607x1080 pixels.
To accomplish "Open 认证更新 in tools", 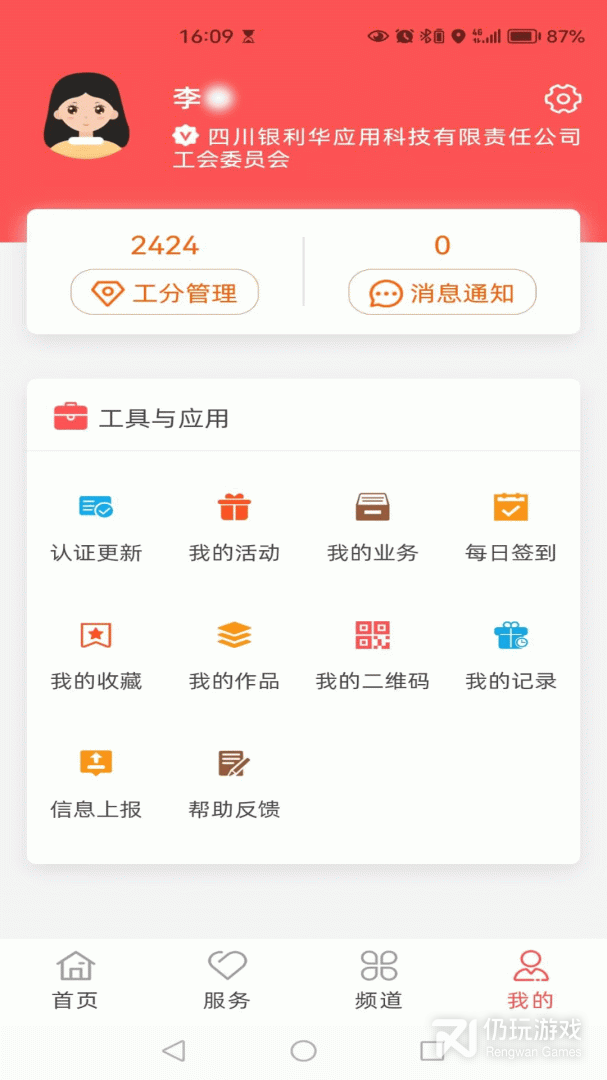I will click(x=96, y=526).
